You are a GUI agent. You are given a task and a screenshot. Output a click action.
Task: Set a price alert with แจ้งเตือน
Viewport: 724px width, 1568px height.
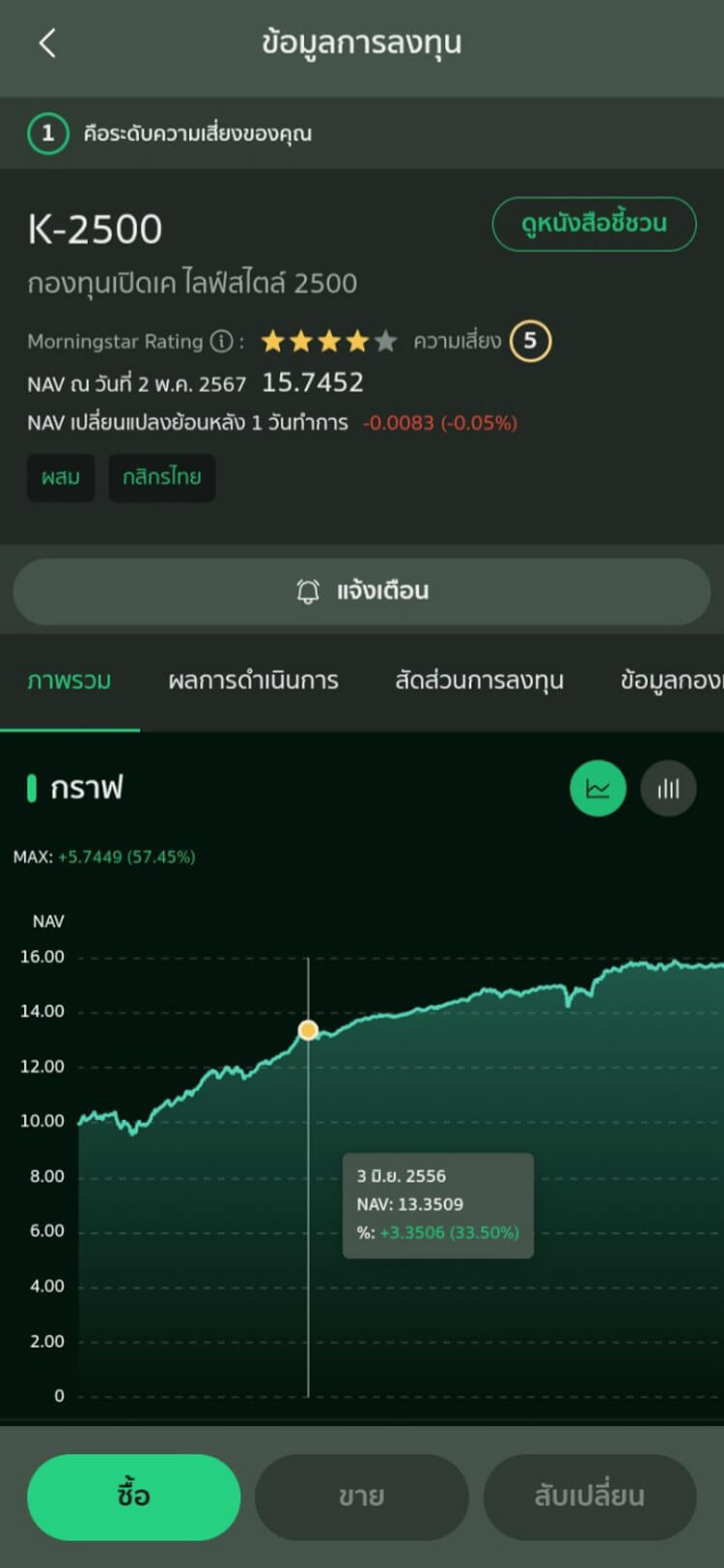point(362,591)
